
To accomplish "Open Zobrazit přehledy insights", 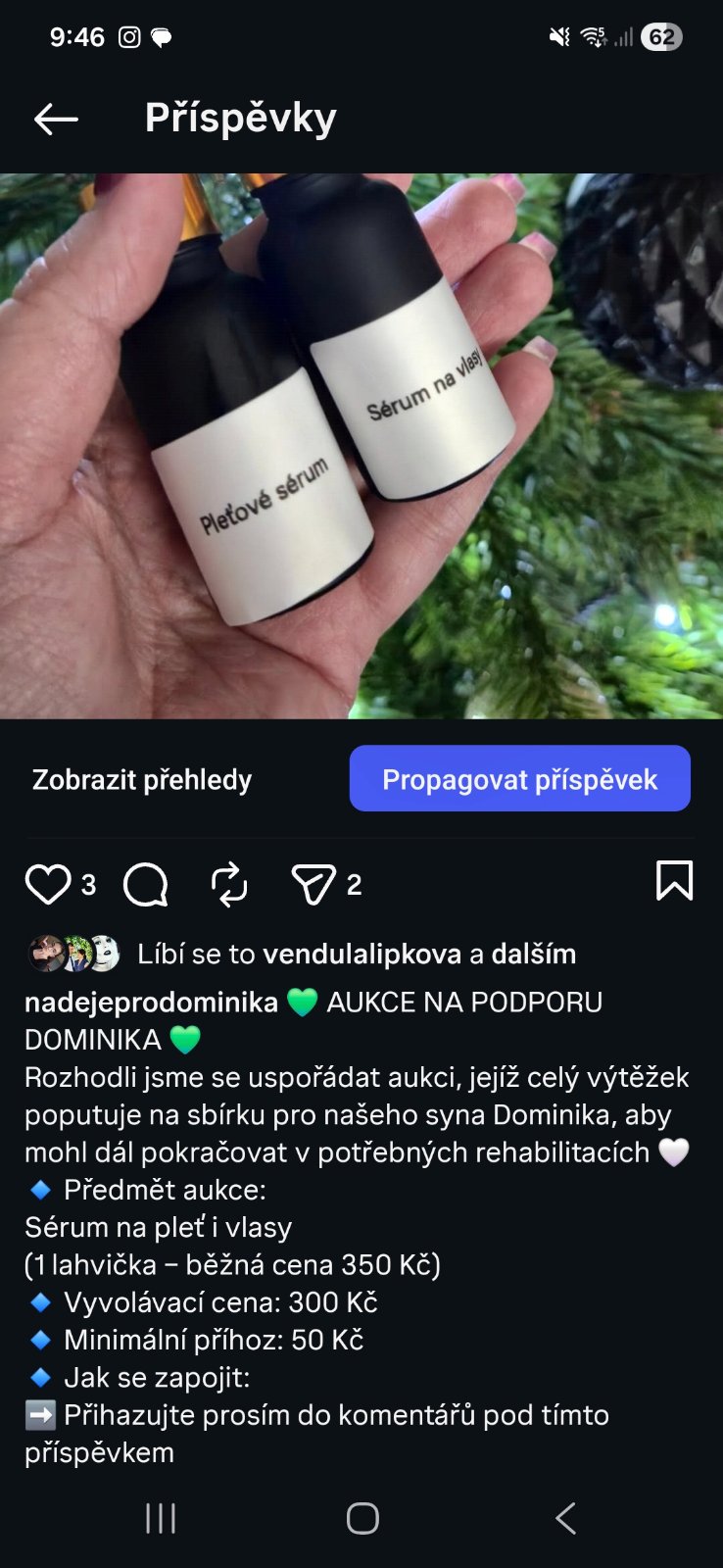I will [x=142, y=780].
